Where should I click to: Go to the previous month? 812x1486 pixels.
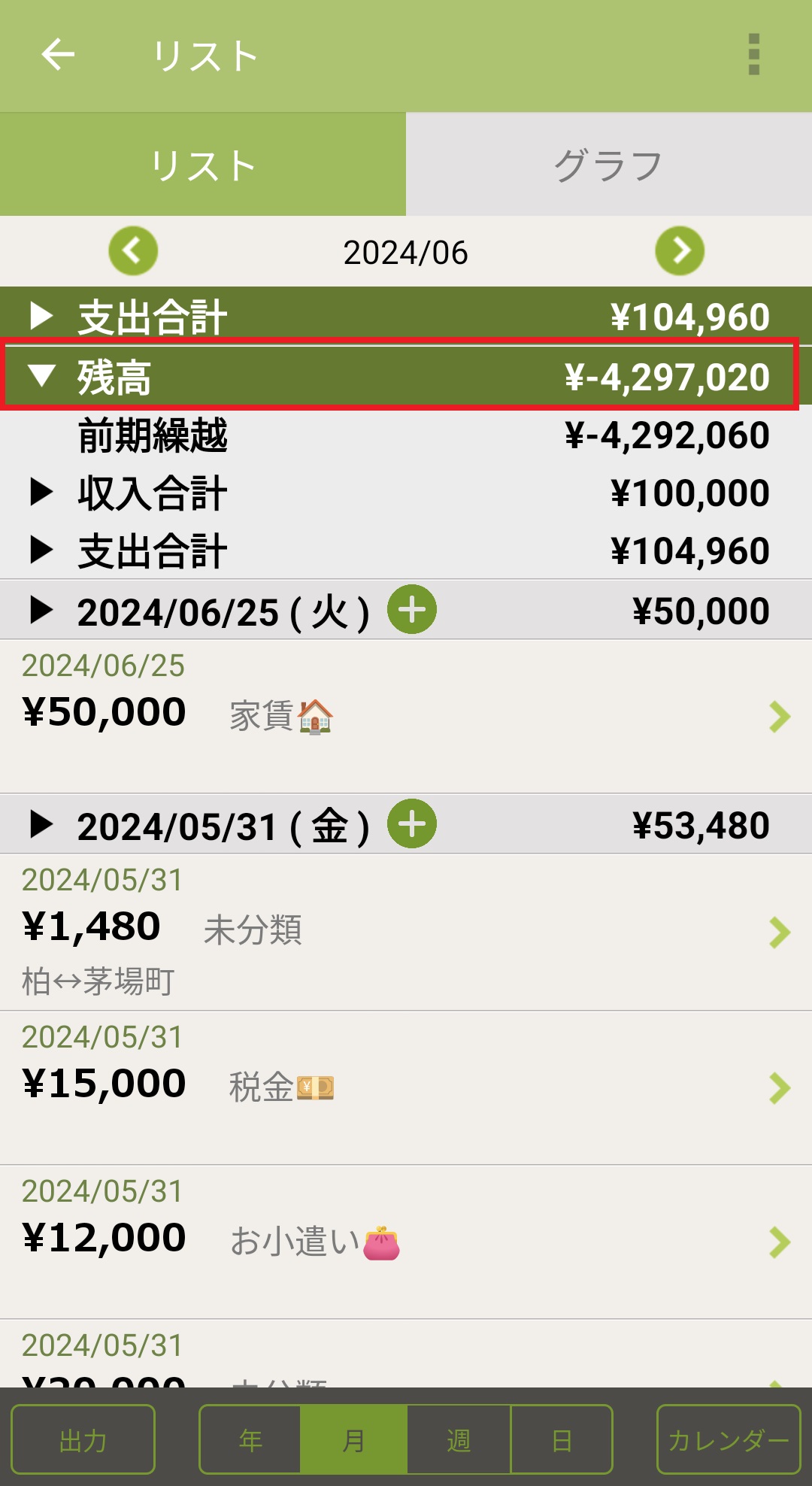133,251
